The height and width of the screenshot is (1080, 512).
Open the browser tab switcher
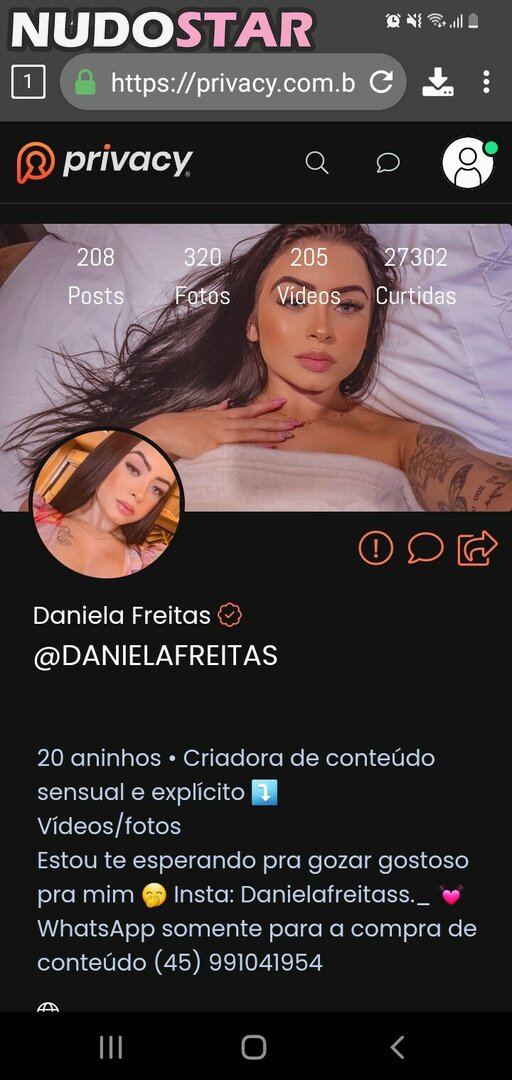coord(28,83)
